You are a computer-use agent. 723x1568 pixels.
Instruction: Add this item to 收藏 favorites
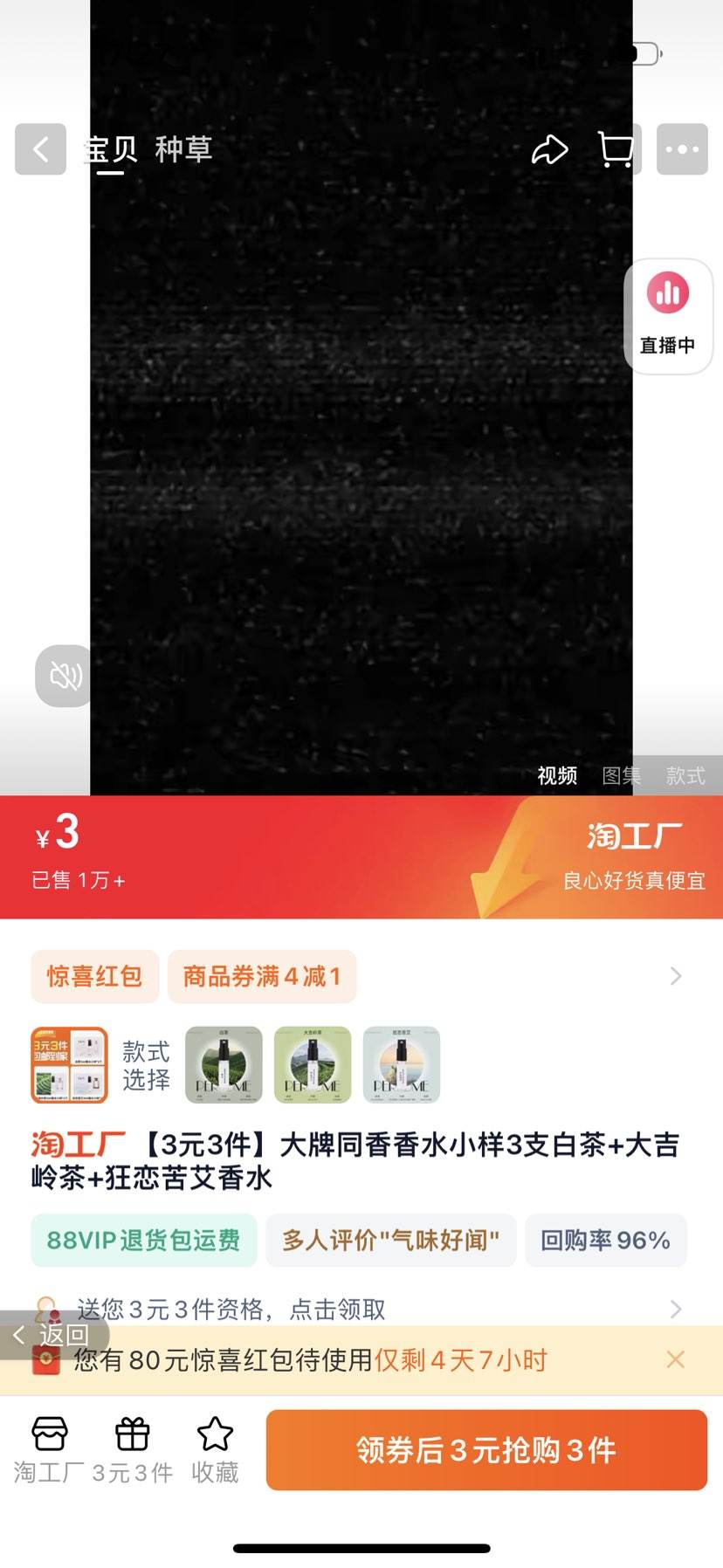(215, 1450)
